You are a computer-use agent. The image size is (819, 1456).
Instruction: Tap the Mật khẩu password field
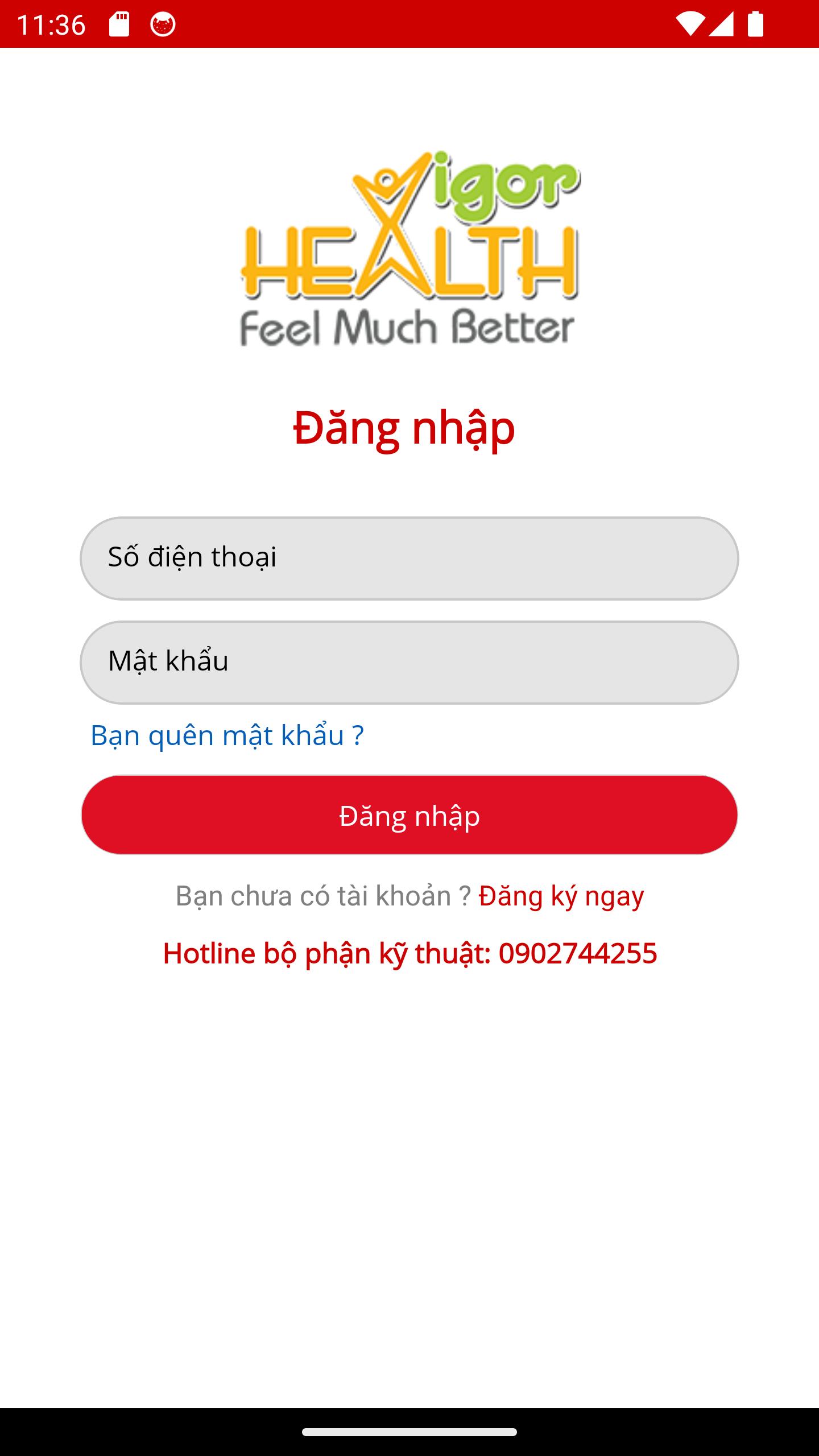[409, 662]
